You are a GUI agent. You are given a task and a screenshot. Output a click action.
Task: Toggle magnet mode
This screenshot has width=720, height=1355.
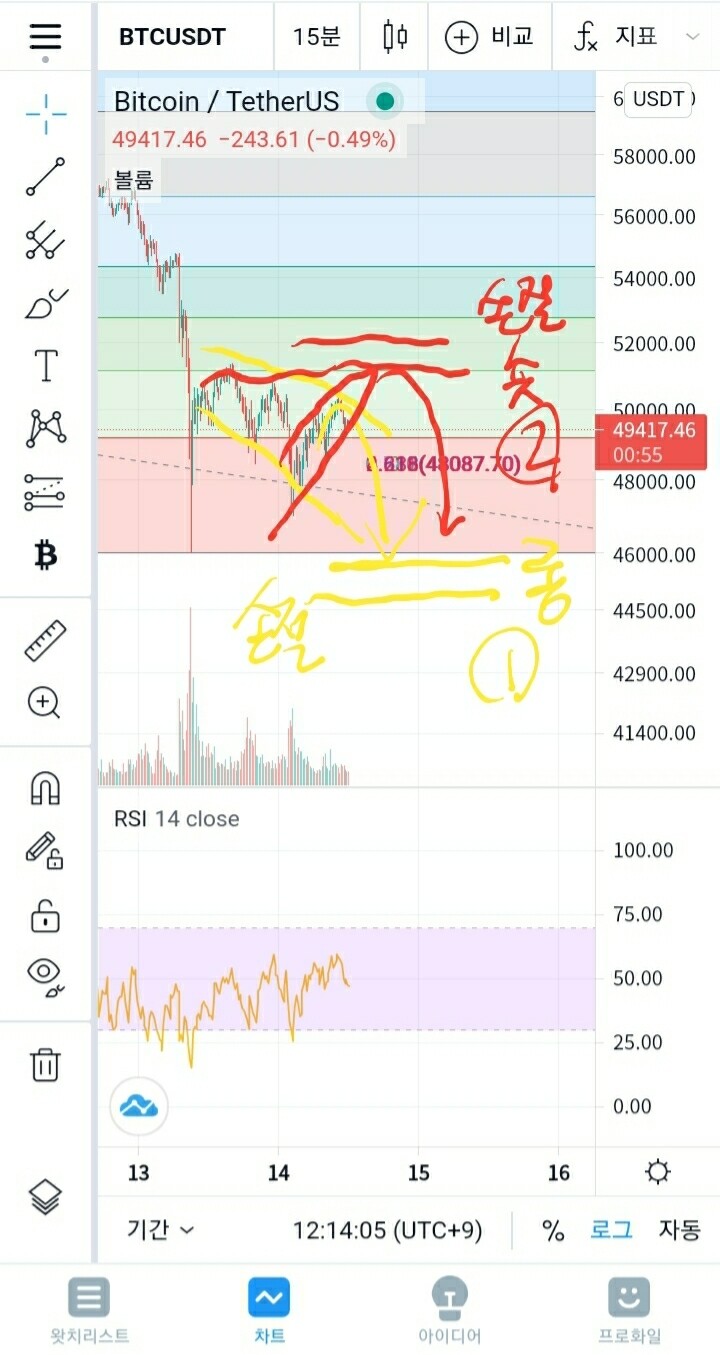(x=45, y=789)
